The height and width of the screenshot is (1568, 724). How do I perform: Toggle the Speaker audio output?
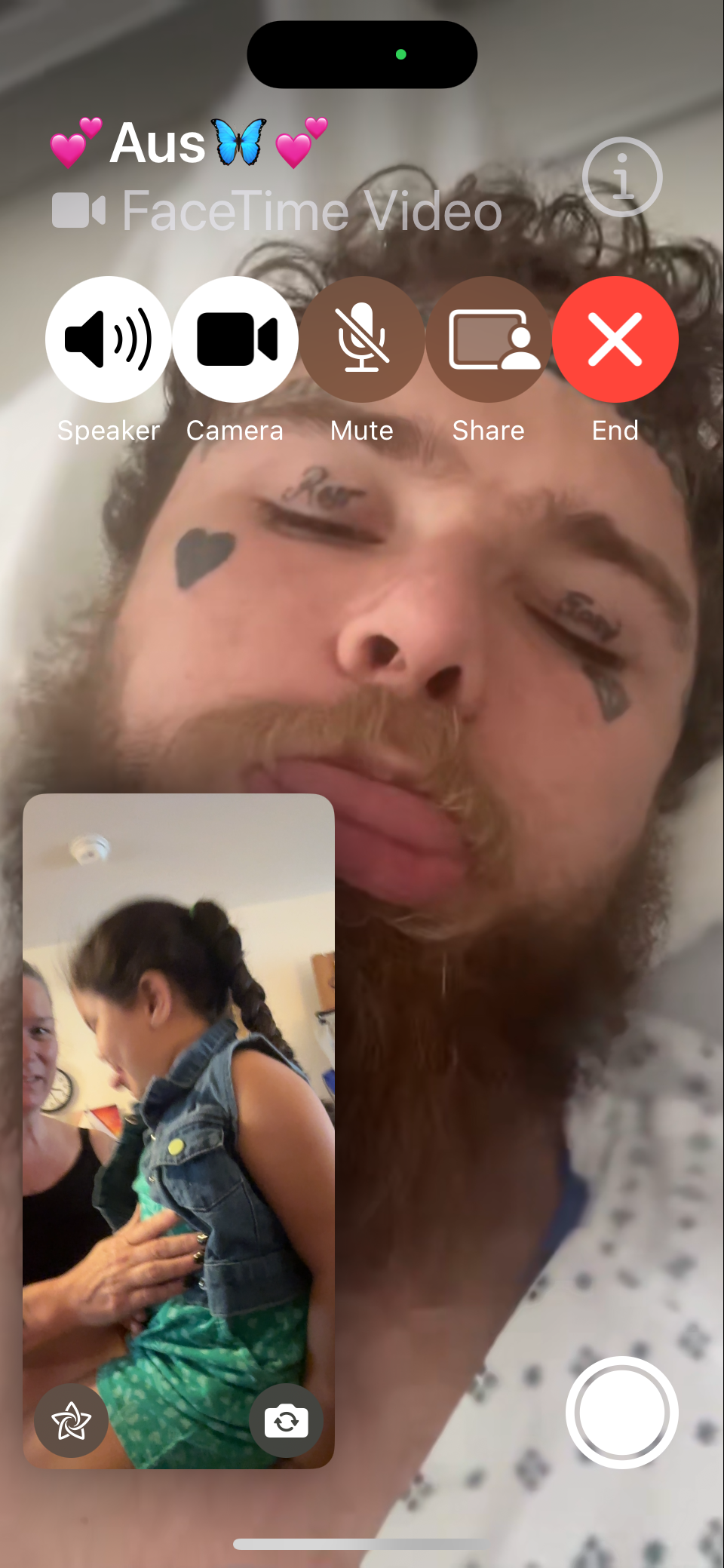tap(109, 339)
